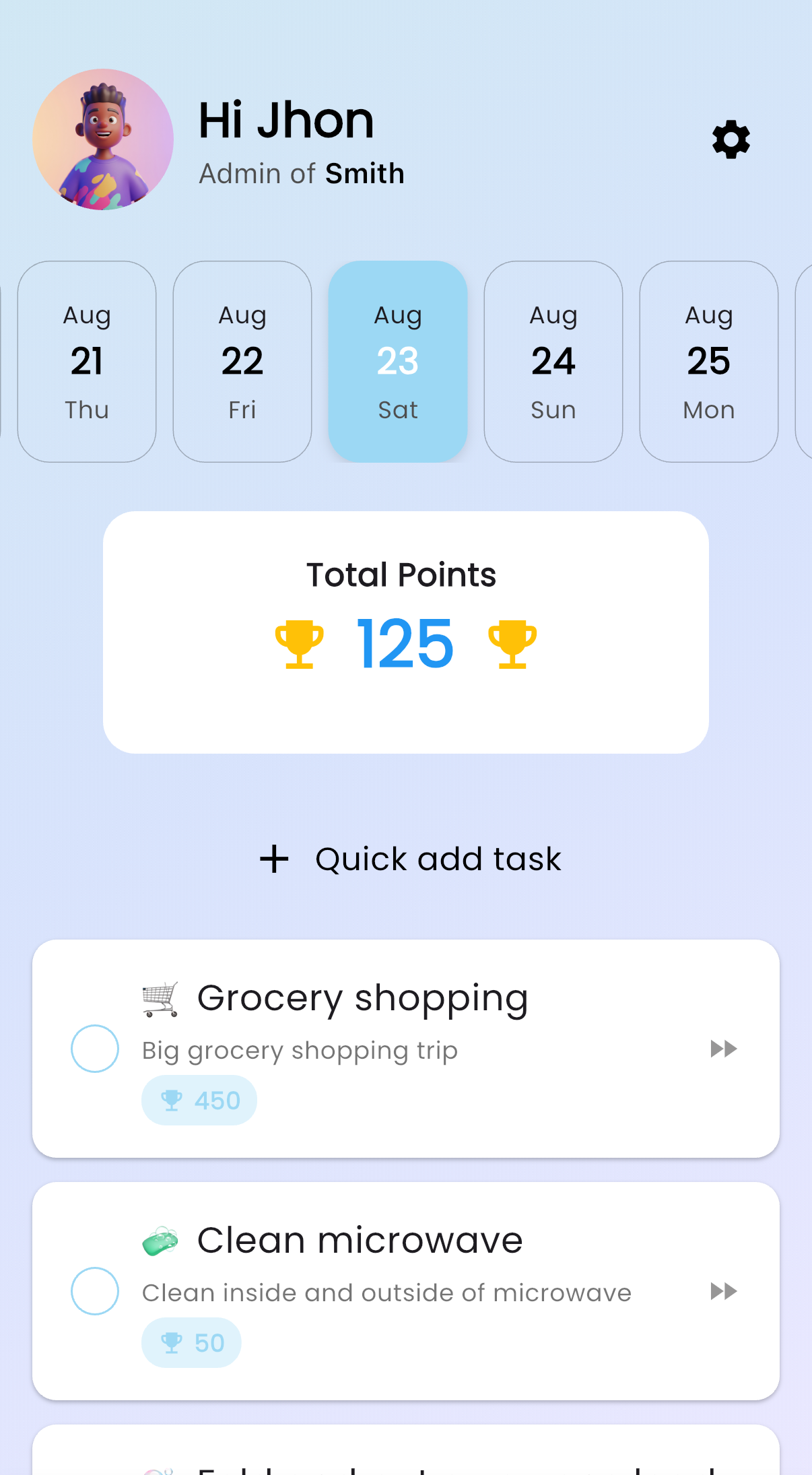Check off the Clean microwave task
This screenshot has height=1475, width=812.
[x=94, y=1290]
